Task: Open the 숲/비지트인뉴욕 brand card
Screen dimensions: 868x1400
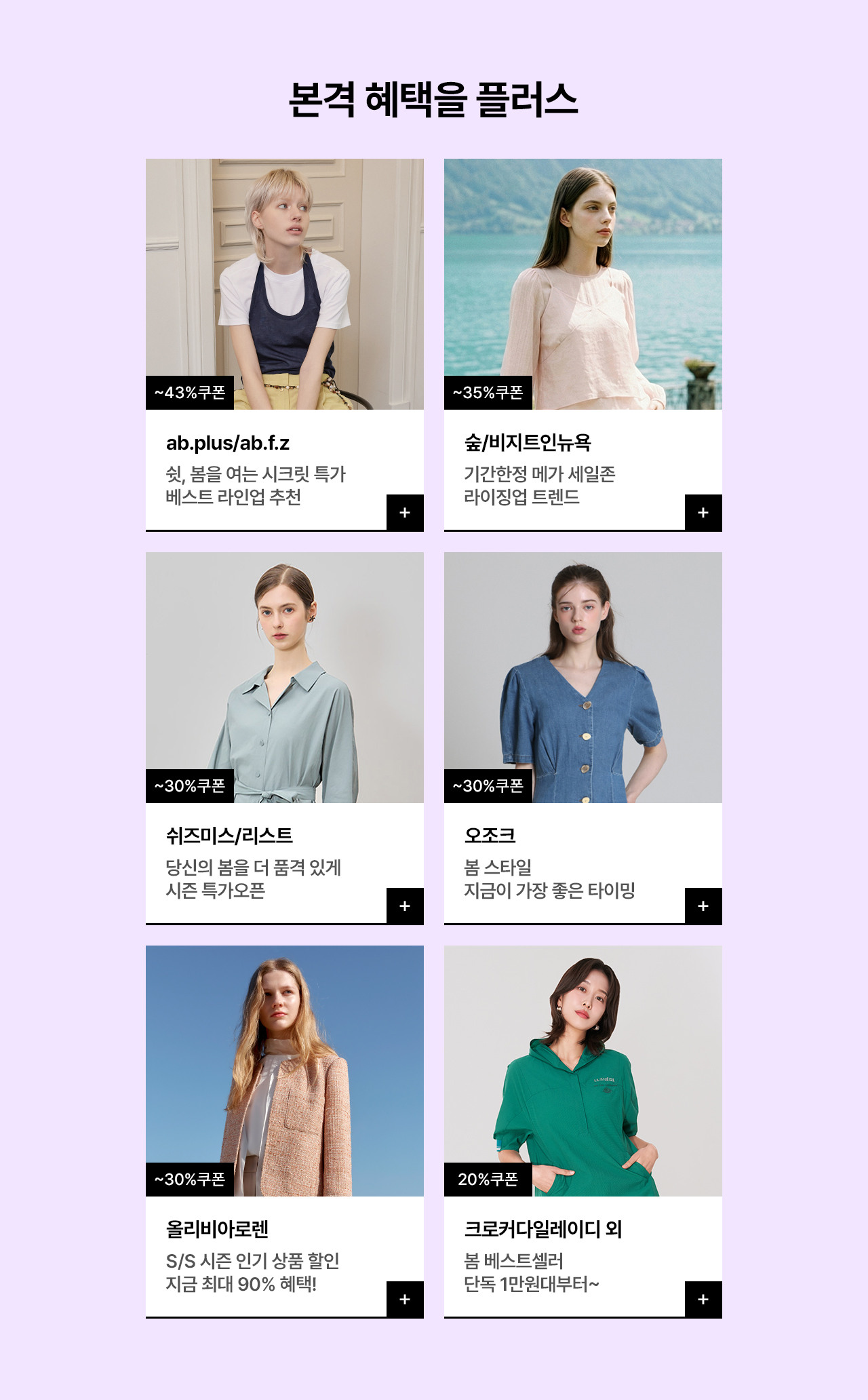Action: (583, 285)
